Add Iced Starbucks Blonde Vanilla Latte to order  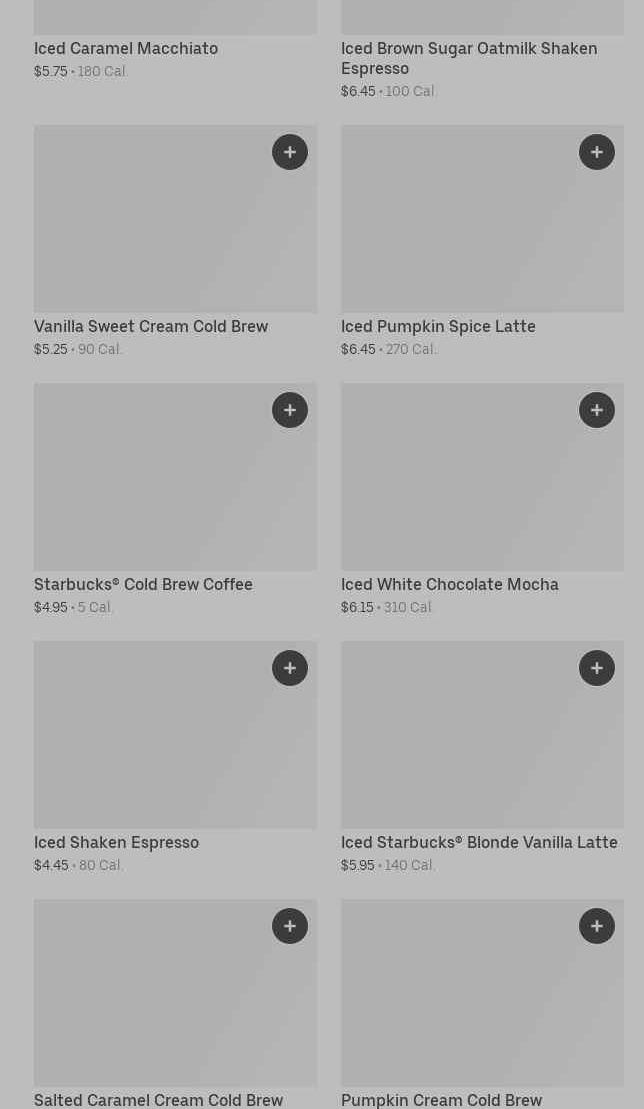click(597, 668)
